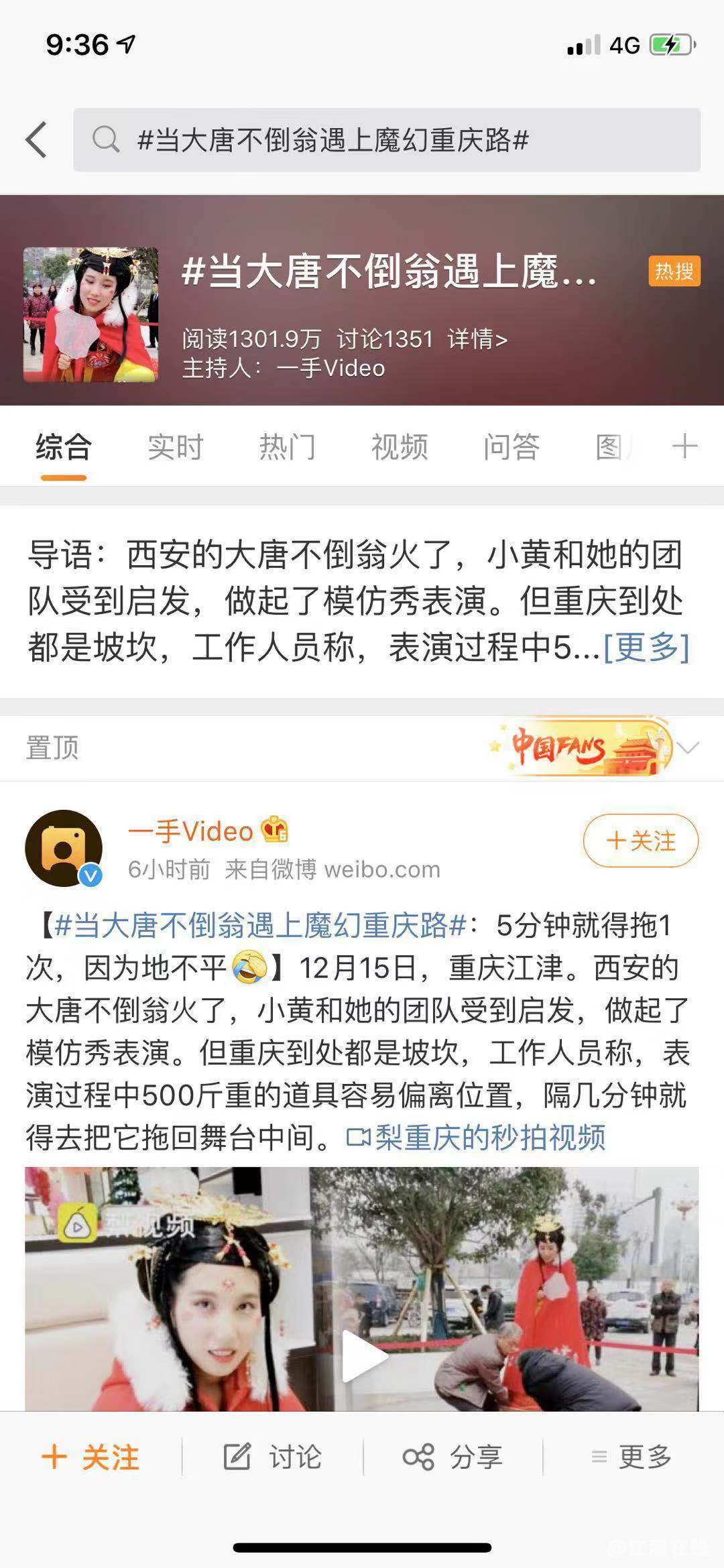Follow 一手Video with the +关注 button
This screenshot has height=1568, width=724.
tap(640, 841)
